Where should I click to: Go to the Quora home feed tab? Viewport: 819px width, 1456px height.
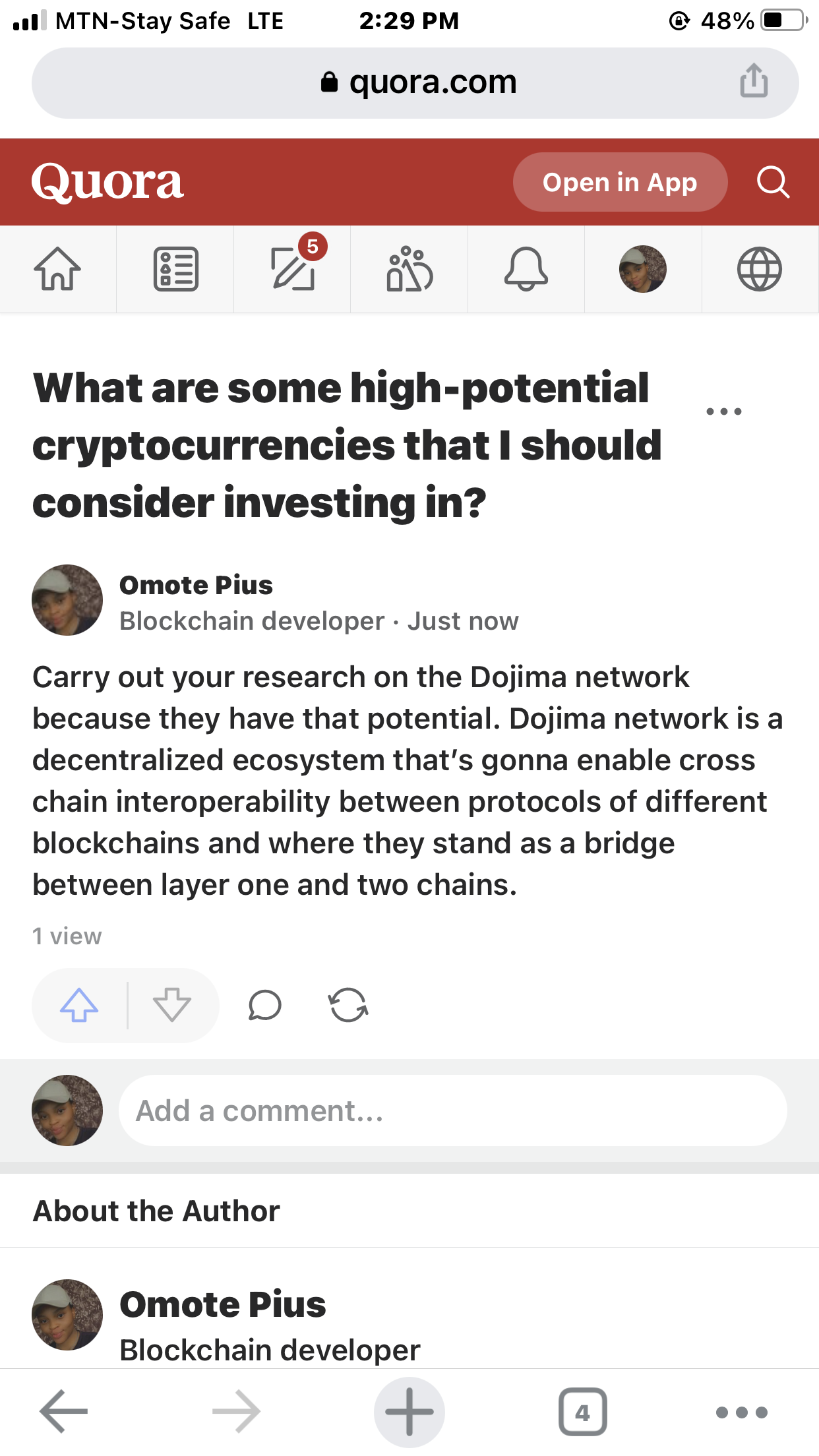[57, 269]
